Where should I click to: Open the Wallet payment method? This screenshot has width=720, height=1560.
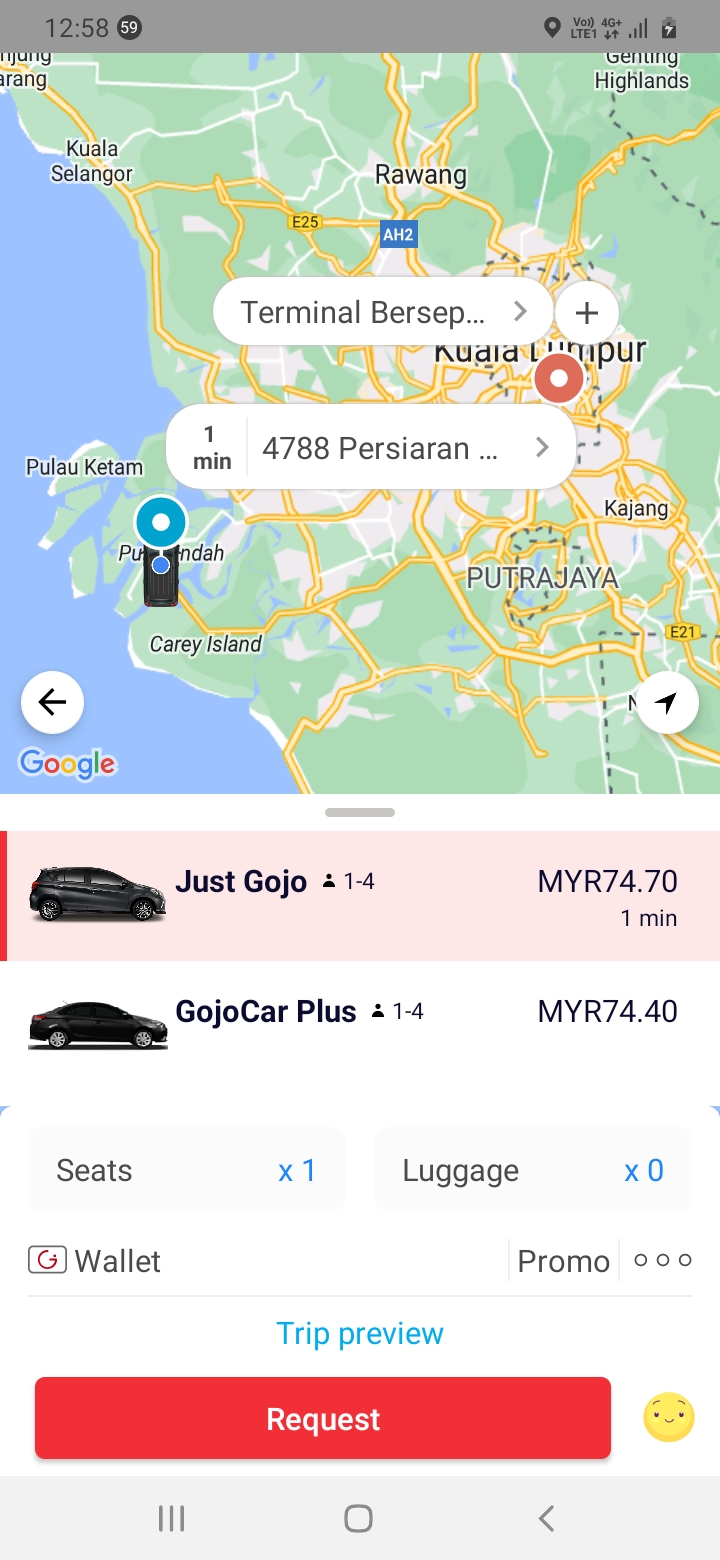[x=95, y=1261]
